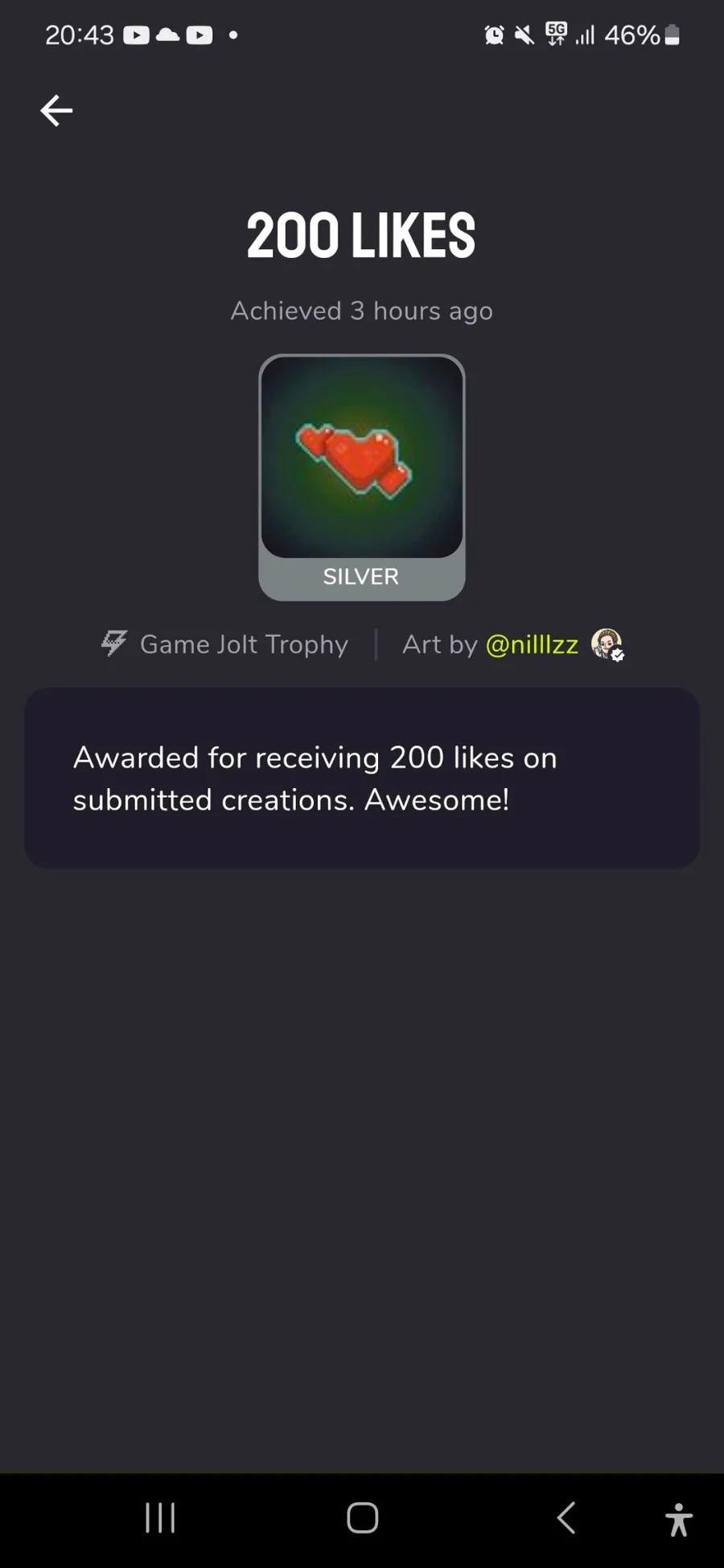Go to the home screen

(362, 1518)
